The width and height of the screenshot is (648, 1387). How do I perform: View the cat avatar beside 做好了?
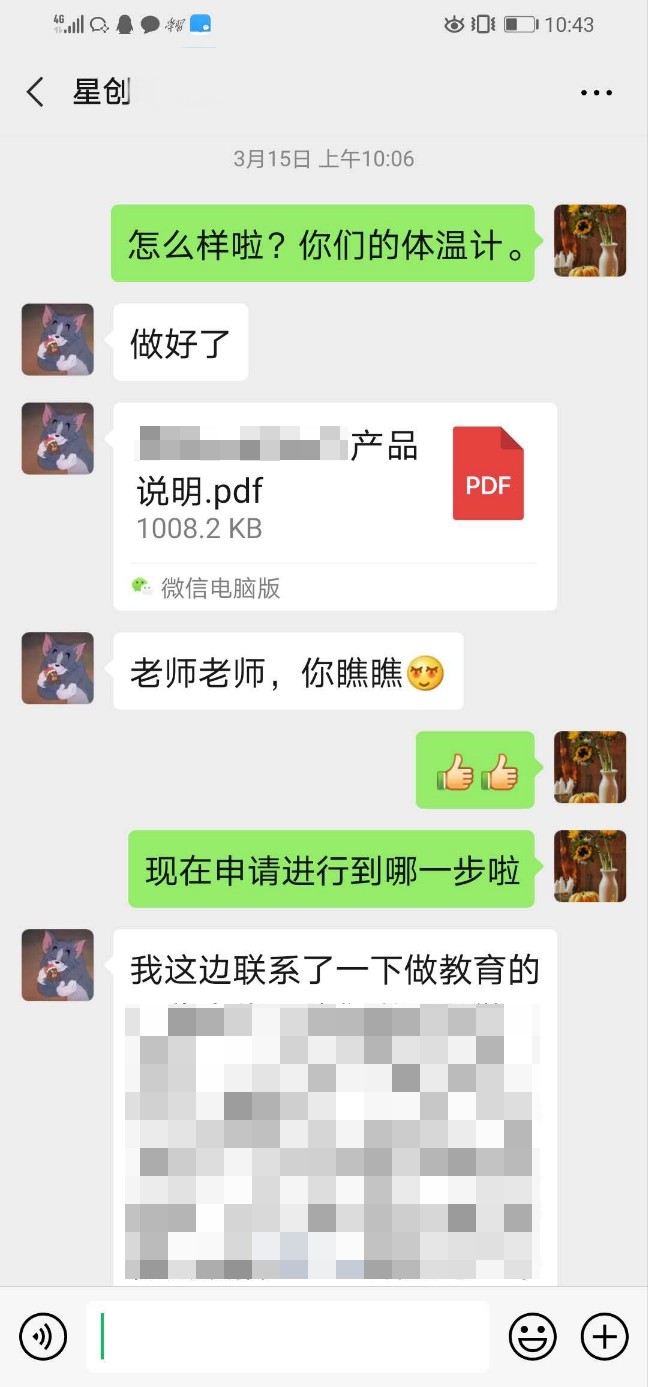58,340
